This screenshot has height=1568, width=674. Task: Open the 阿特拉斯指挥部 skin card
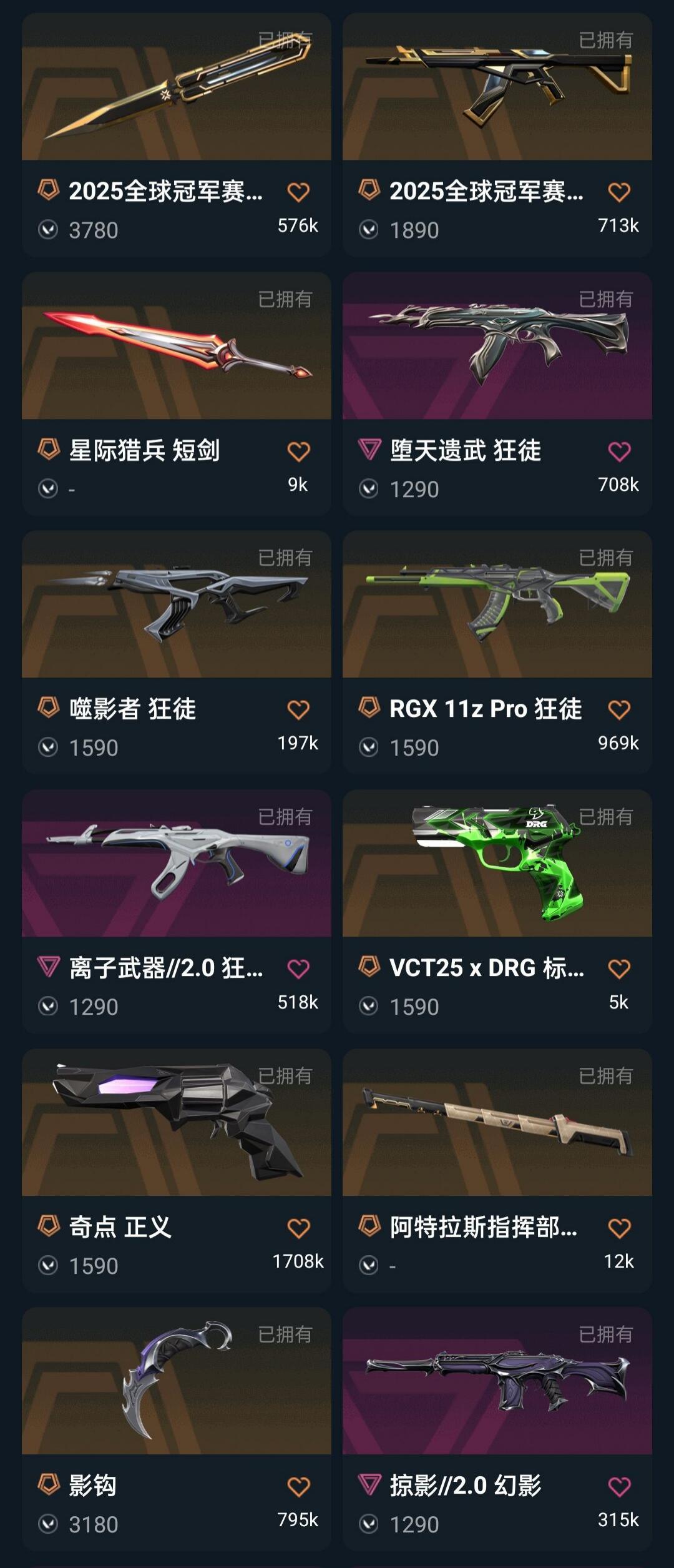coord(497,1123)
